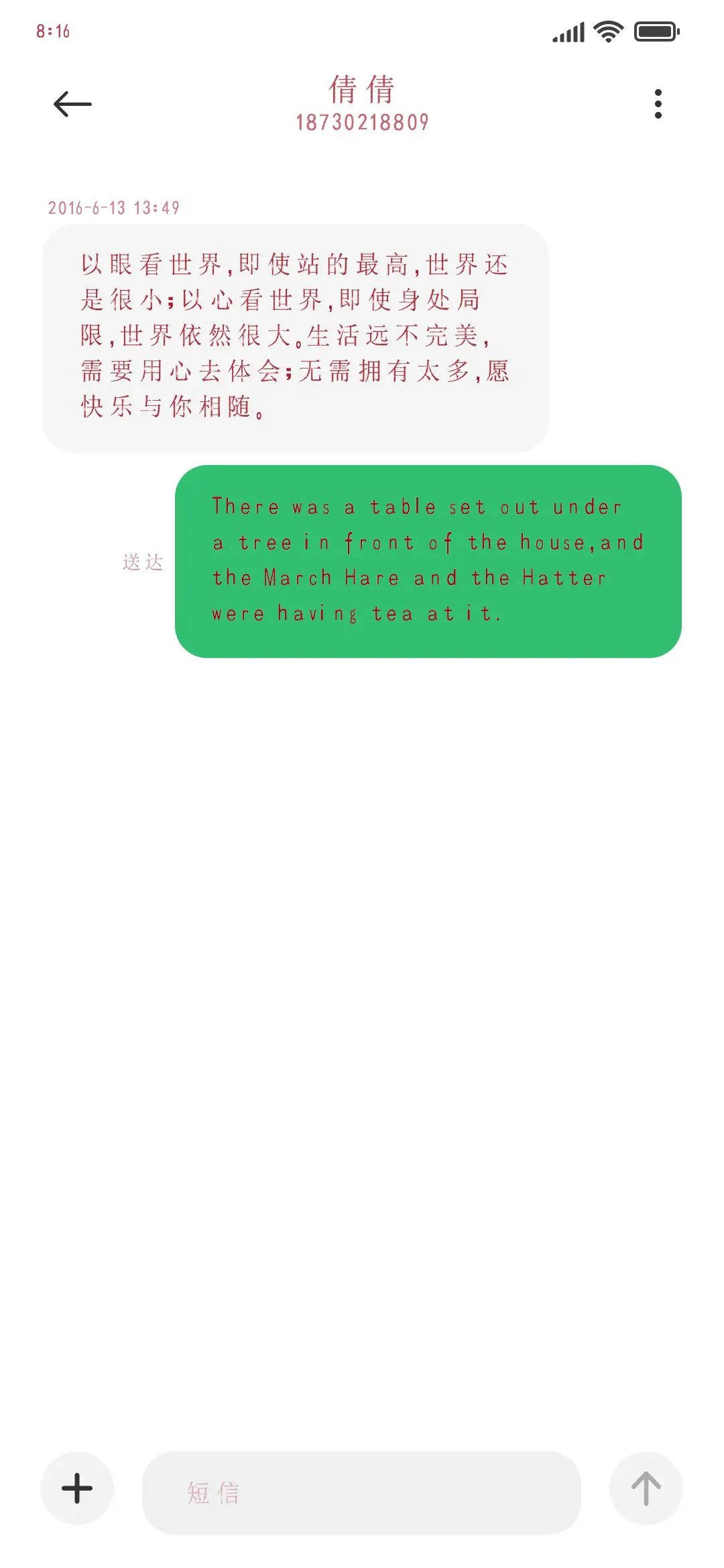Viewport: 724px width, 1568px height.
Task: Go back using the arrow icon
Action: (x=72, y=104)
